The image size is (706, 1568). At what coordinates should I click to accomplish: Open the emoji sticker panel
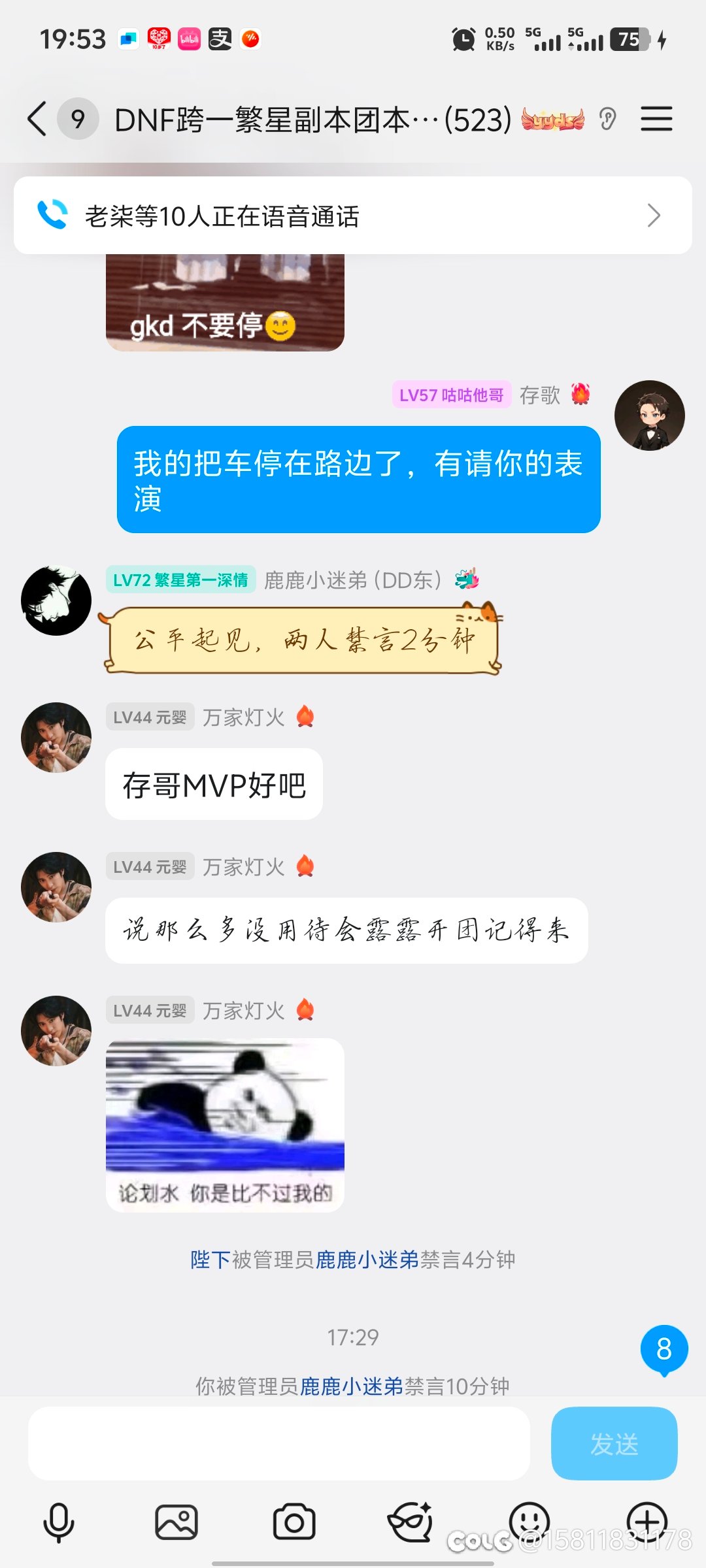(529, 1521)
